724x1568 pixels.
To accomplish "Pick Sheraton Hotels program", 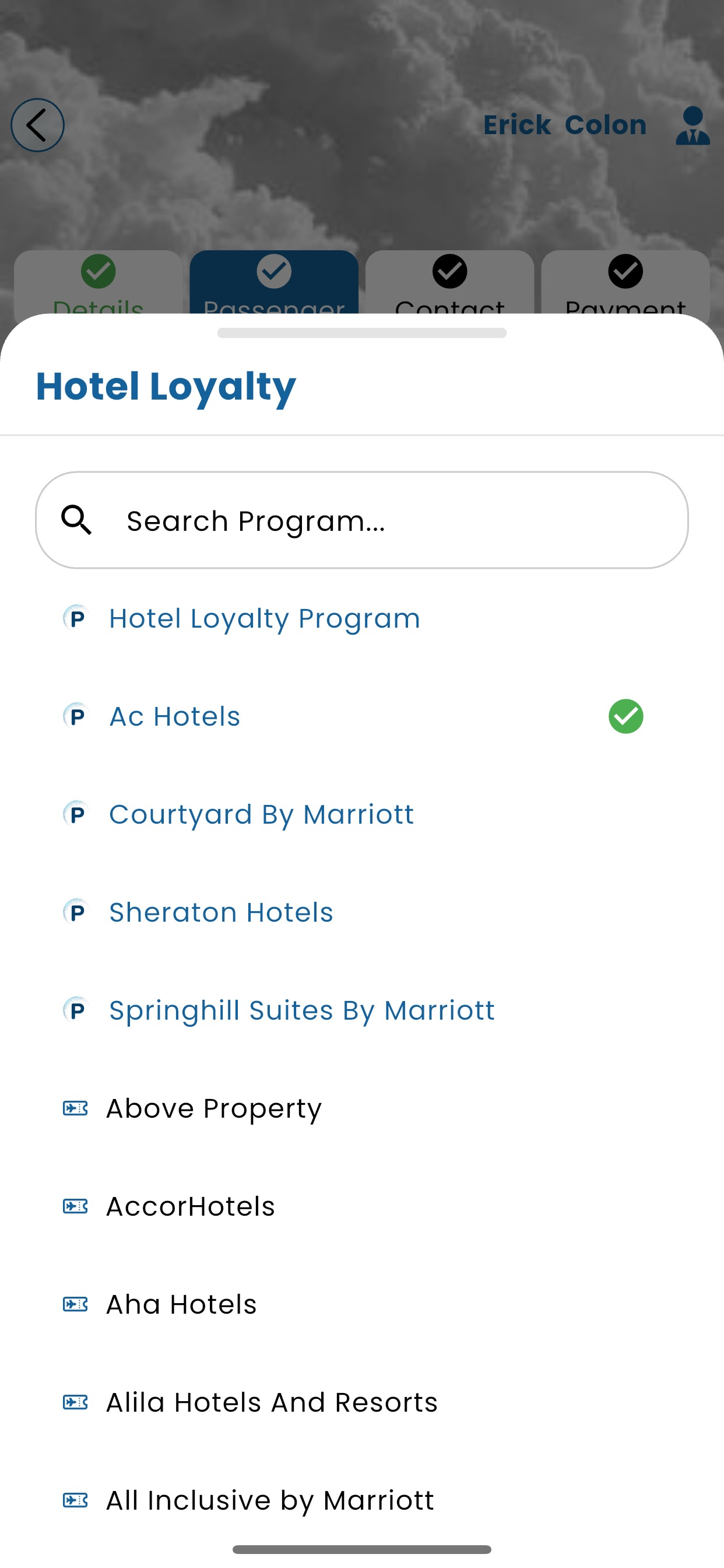I will tap(362, 912).
